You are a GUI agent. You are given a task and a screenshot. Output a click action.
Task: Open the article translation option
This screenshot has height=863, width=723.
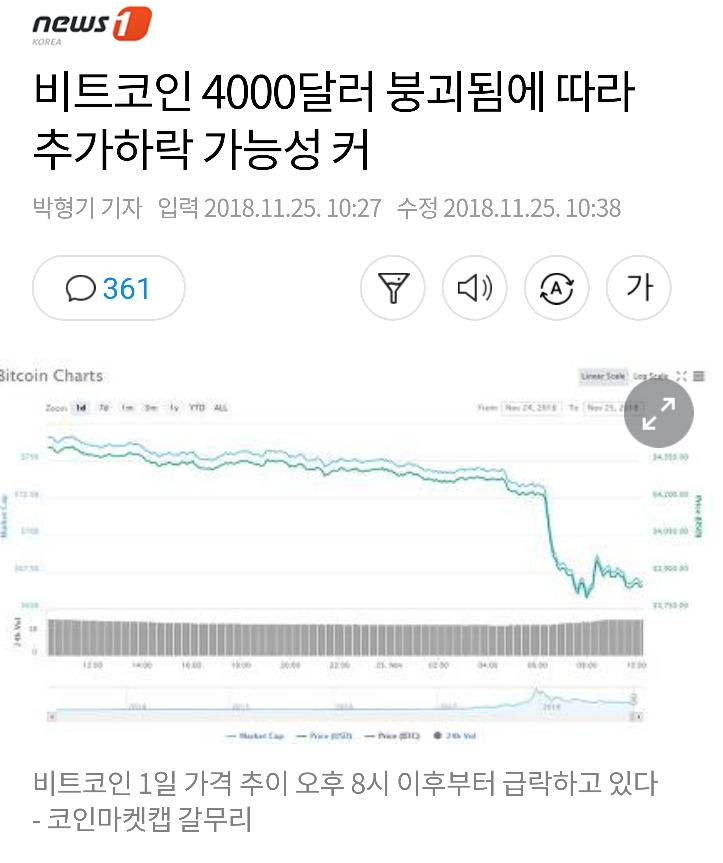pos(556,288)
